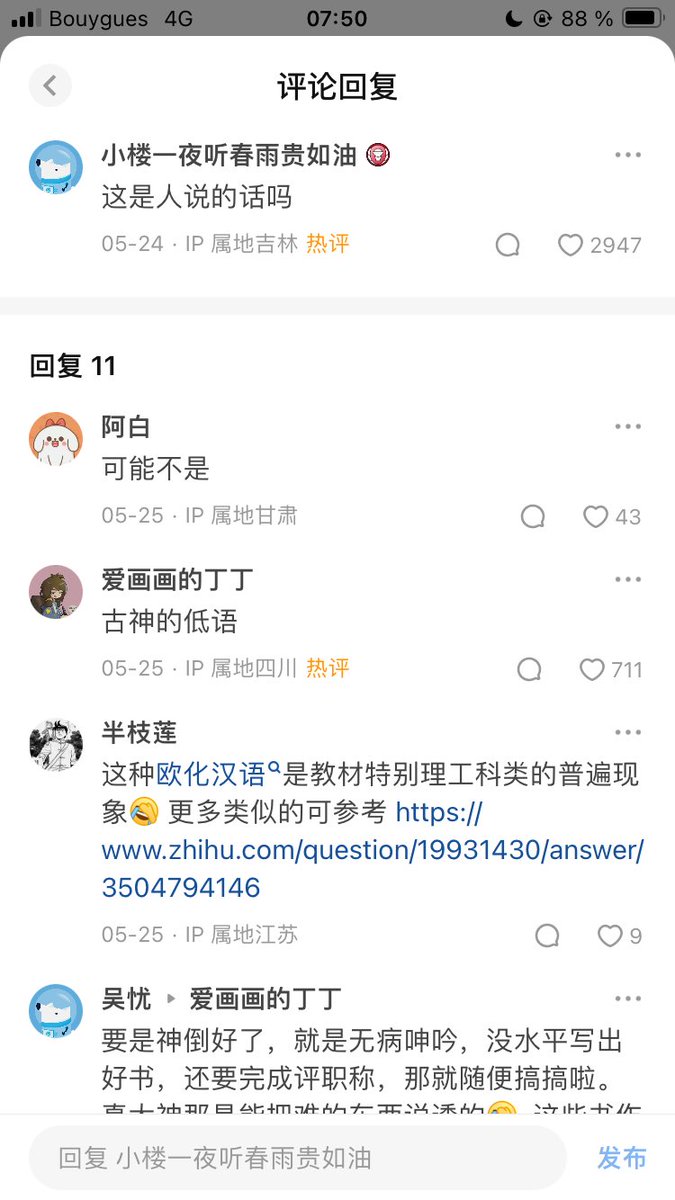Like 半枝莲's reply

610,936
